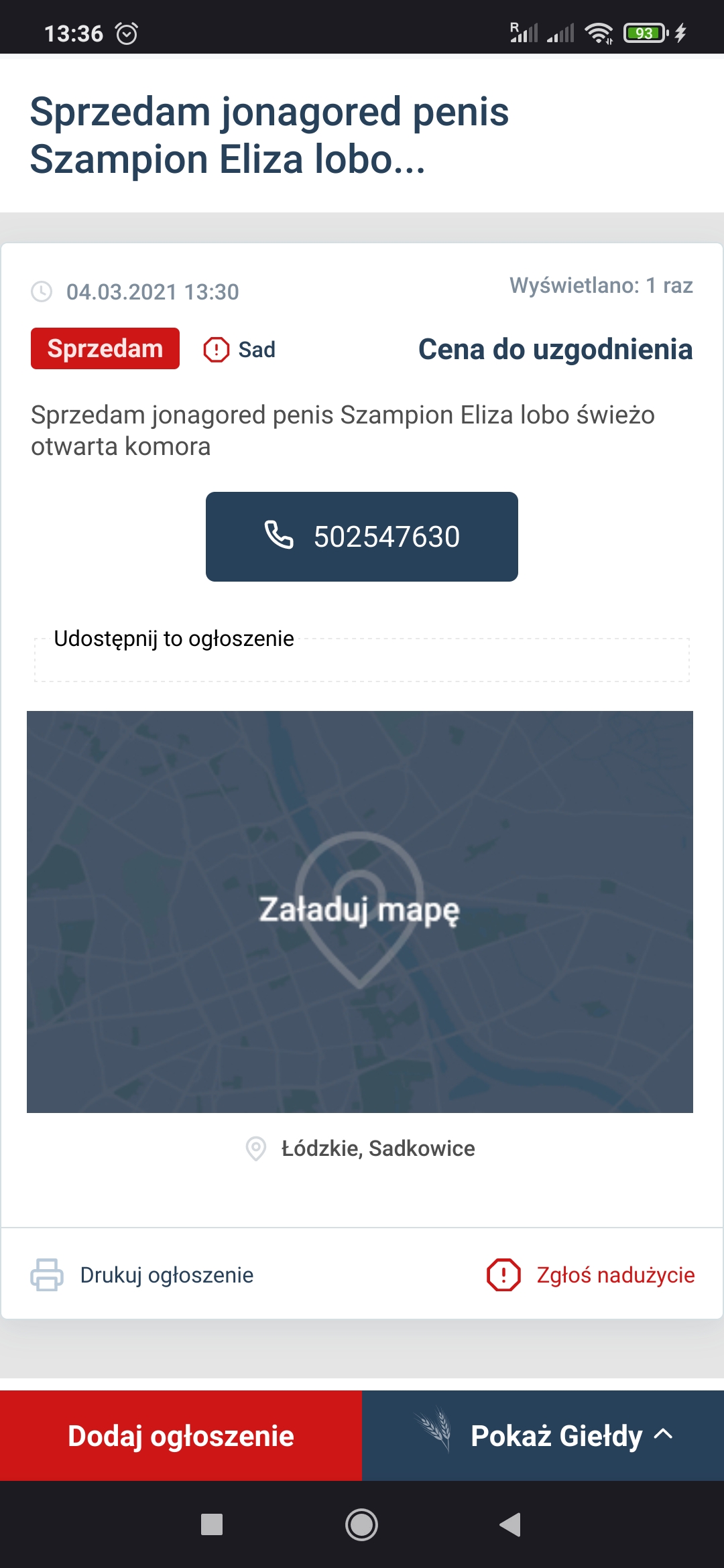Go back using the system back button

pyautogui.click(x=510, y=1524)
